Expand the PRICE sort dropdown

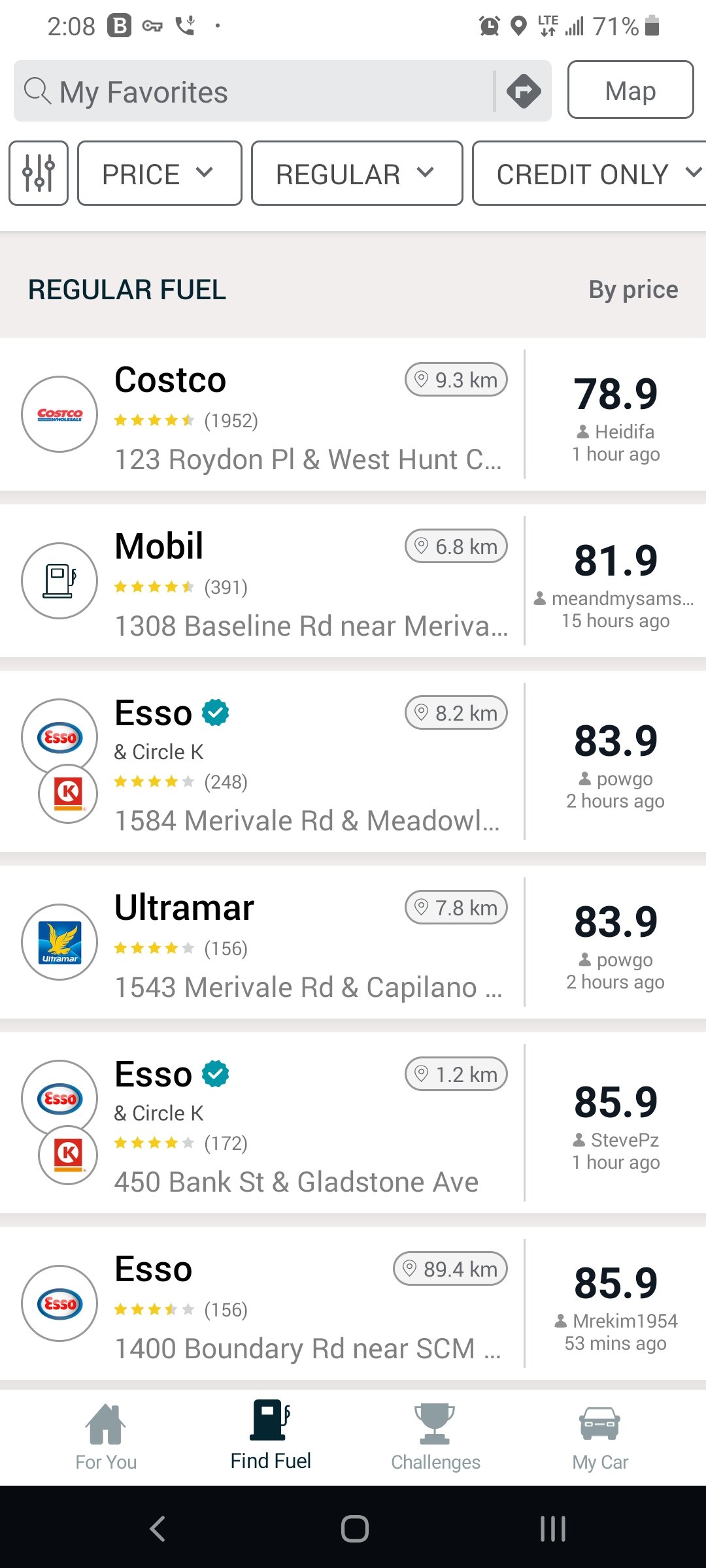[x=160, y=174]
